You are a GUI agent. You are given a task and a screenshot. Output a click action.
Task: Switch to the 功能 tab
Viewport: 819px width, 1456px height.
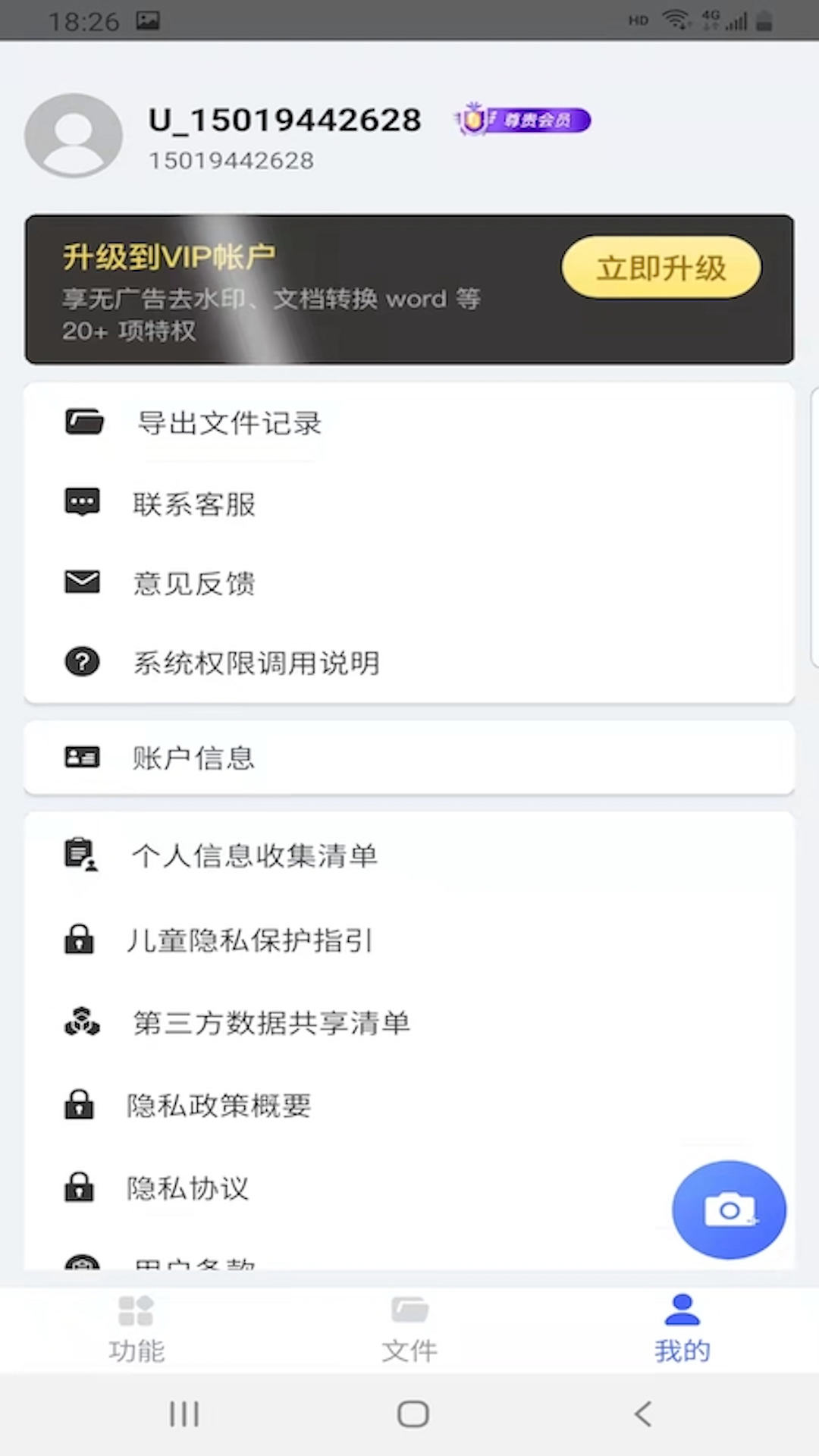[136, 1329]
